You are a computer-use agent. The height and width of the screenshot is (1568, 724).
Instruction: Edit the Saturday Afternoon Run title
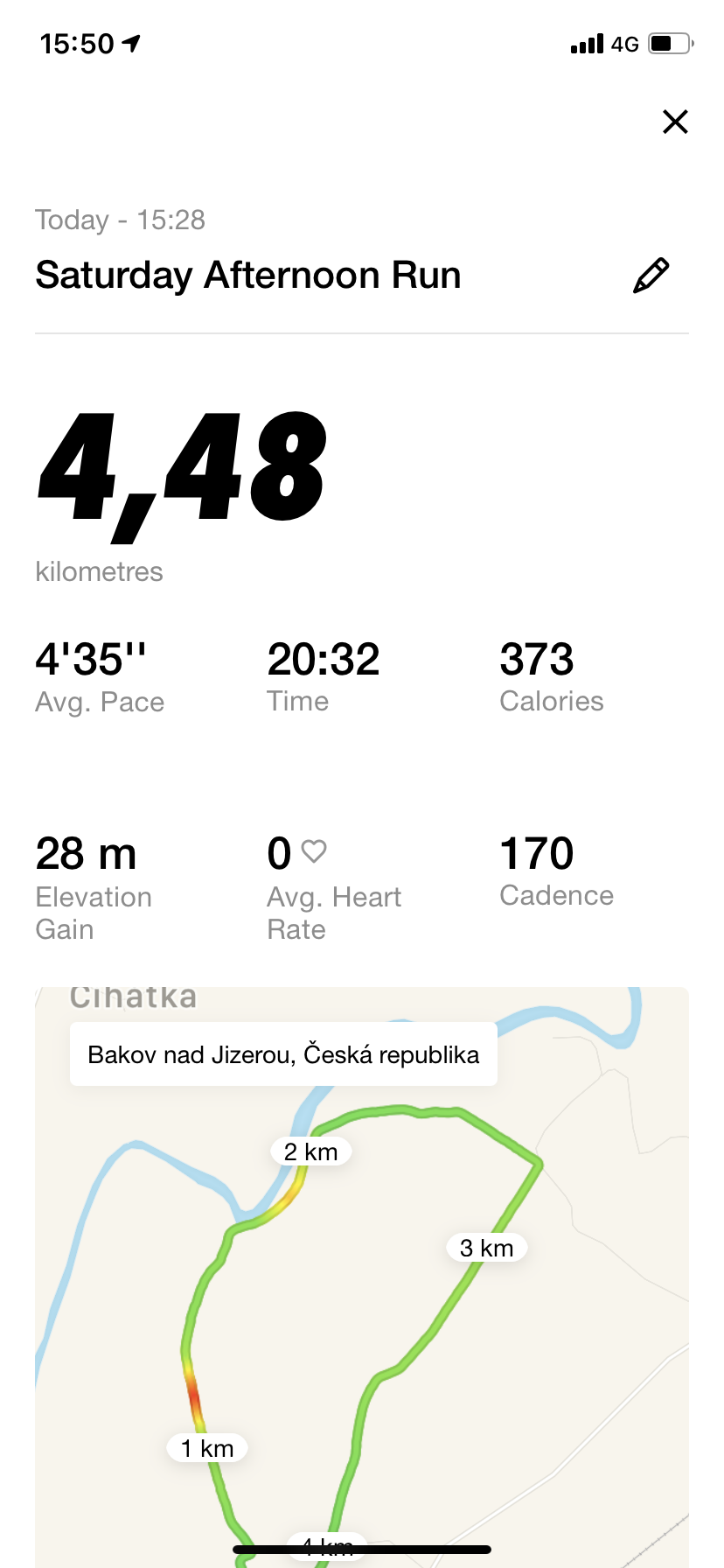pos(651,276)
